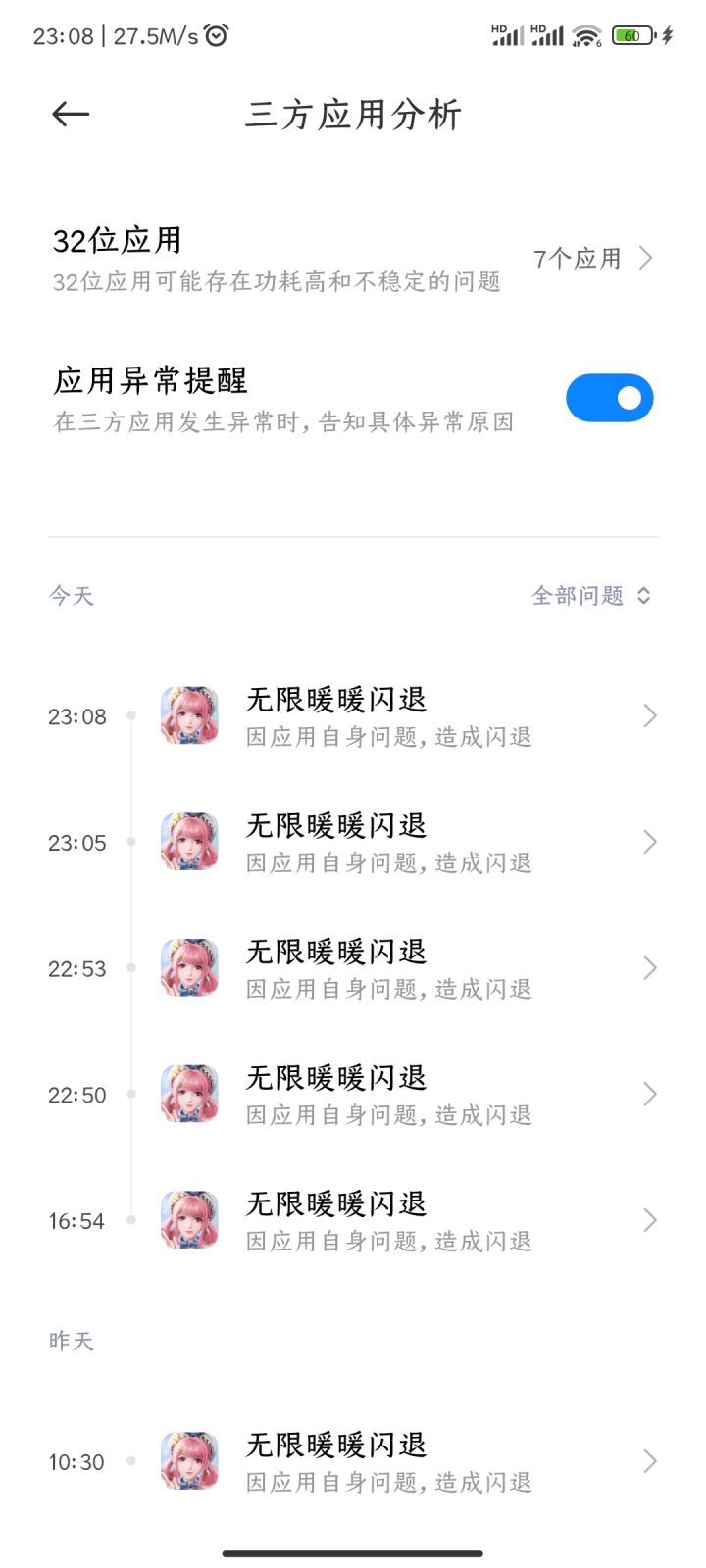
Task: Open the 全部问题 filter dropdown
Action: click(x=591, y=595)
